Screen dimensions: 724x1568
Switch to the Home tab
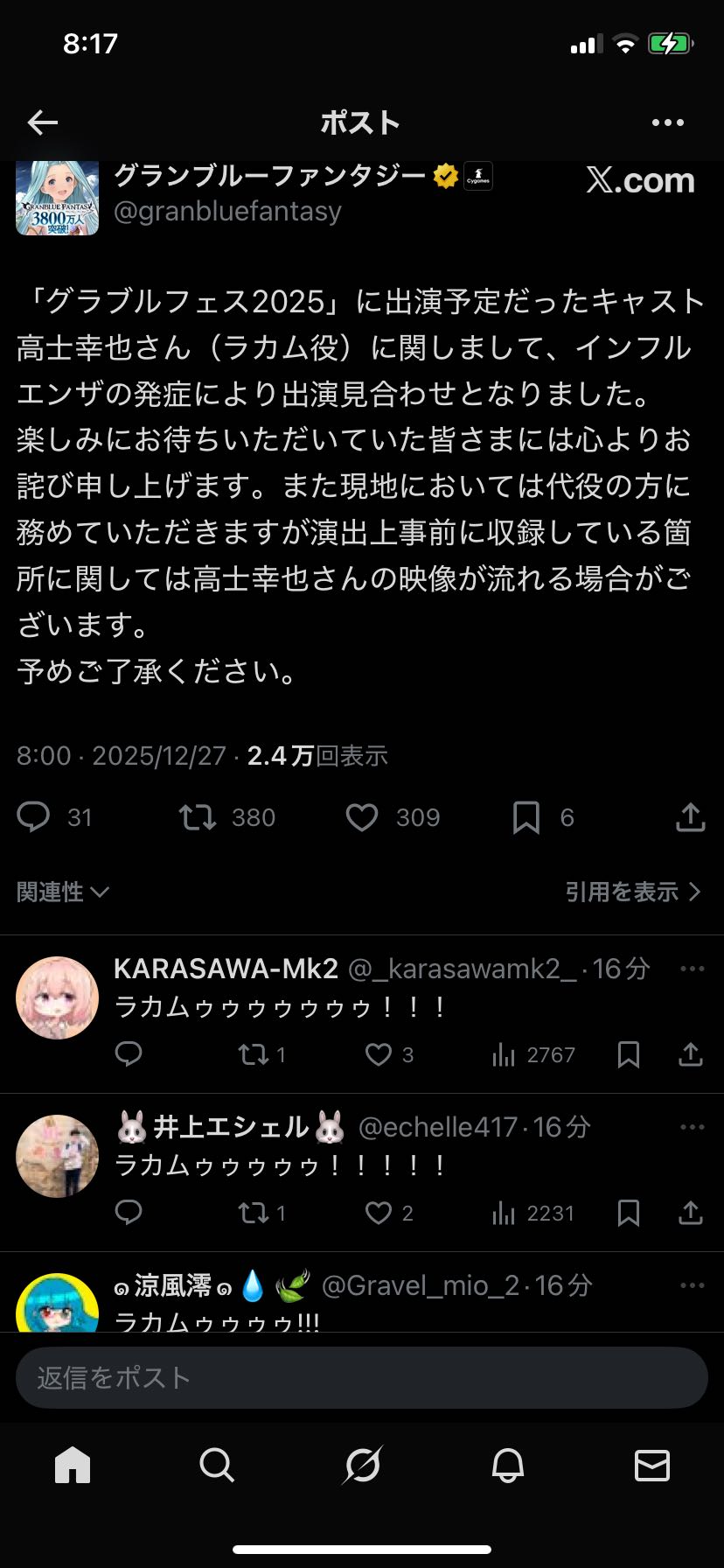click(73, 1465)
